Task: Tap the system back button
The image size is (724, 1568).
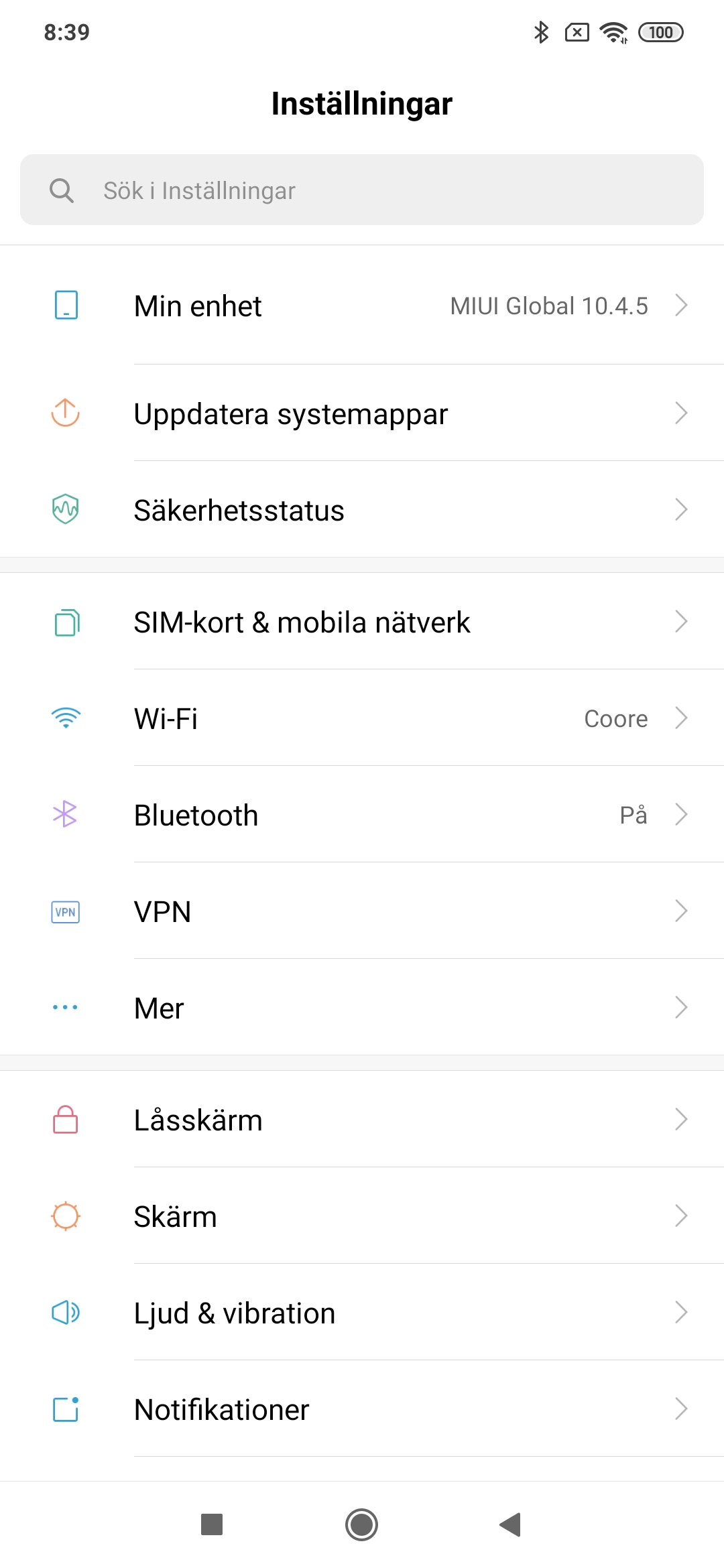Action: (511, 1524)
